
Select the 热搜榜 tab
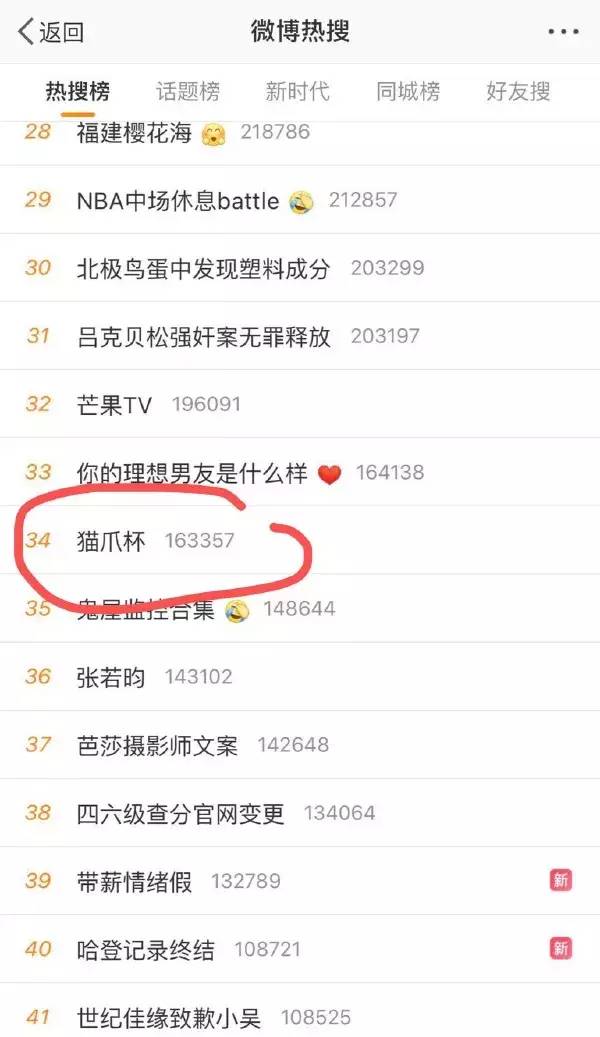click(78, 92)
